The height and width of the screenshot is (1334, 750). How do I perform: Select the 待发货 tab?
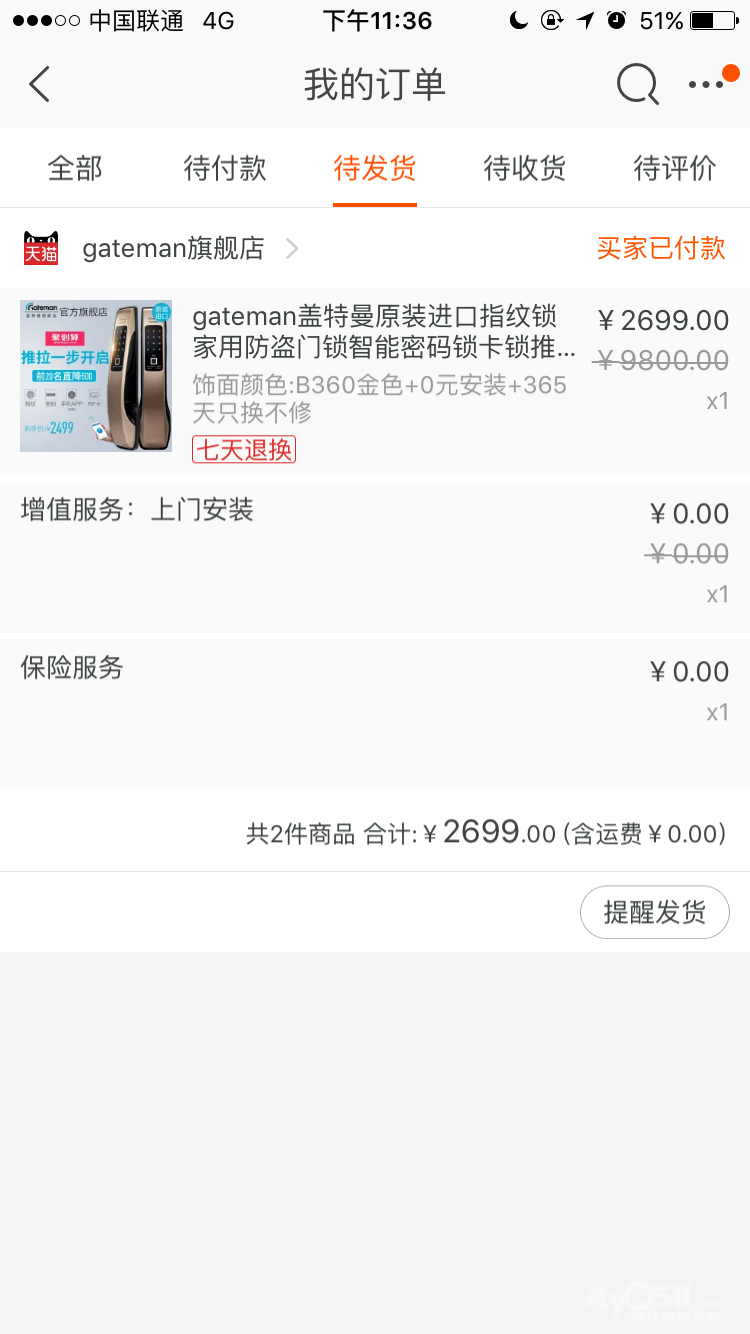click(375, 168)
